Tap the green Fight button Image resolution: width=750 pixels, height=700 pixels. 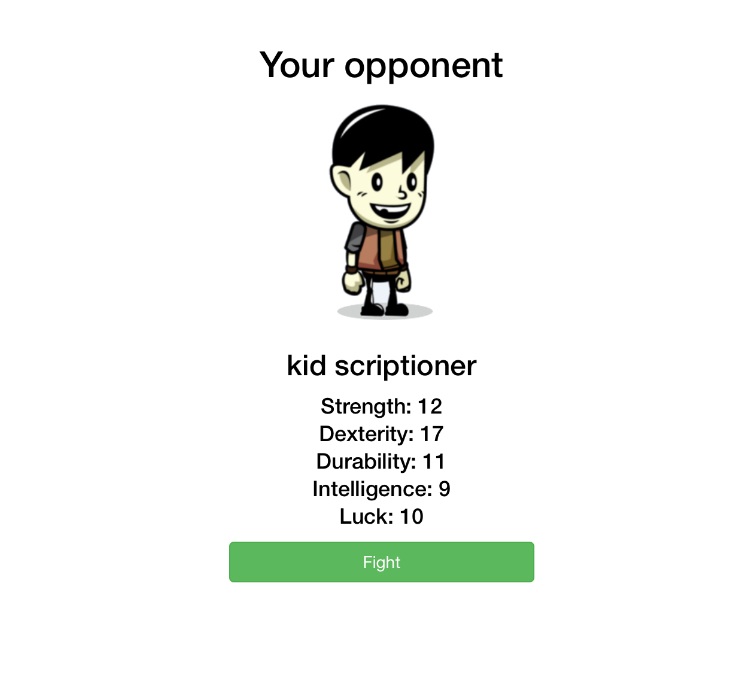point(381,562)
